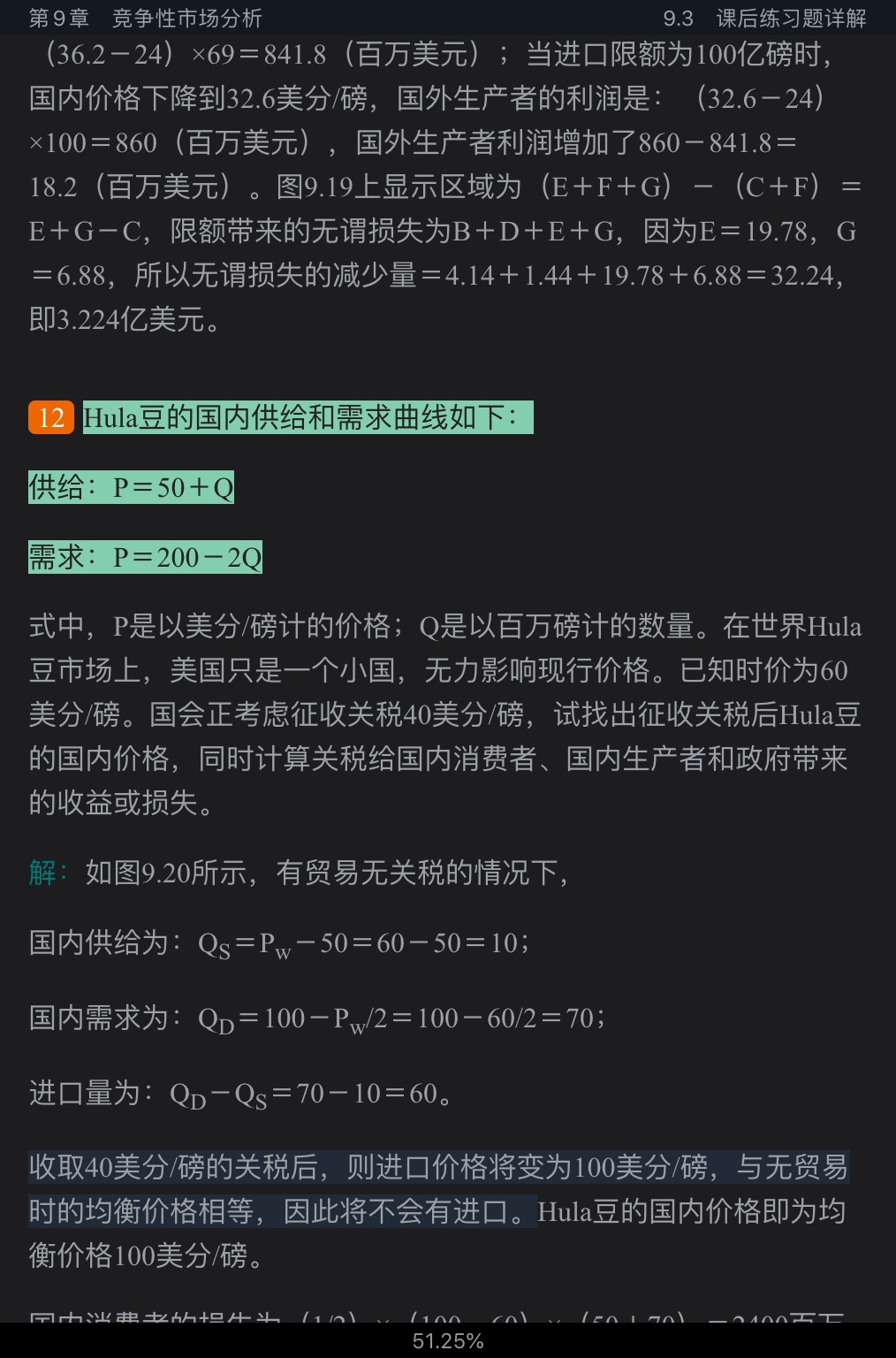Select the highlighted line "供给:P=50+Q"
This screenshot has width=896, height=1358.
pos(131,487)
